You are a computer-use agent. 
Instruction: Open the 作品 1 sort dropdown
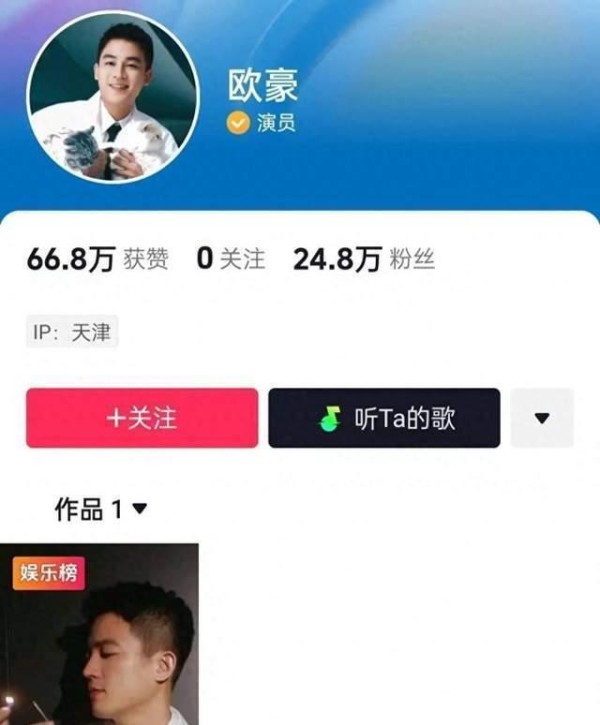(x=101, y=510)
